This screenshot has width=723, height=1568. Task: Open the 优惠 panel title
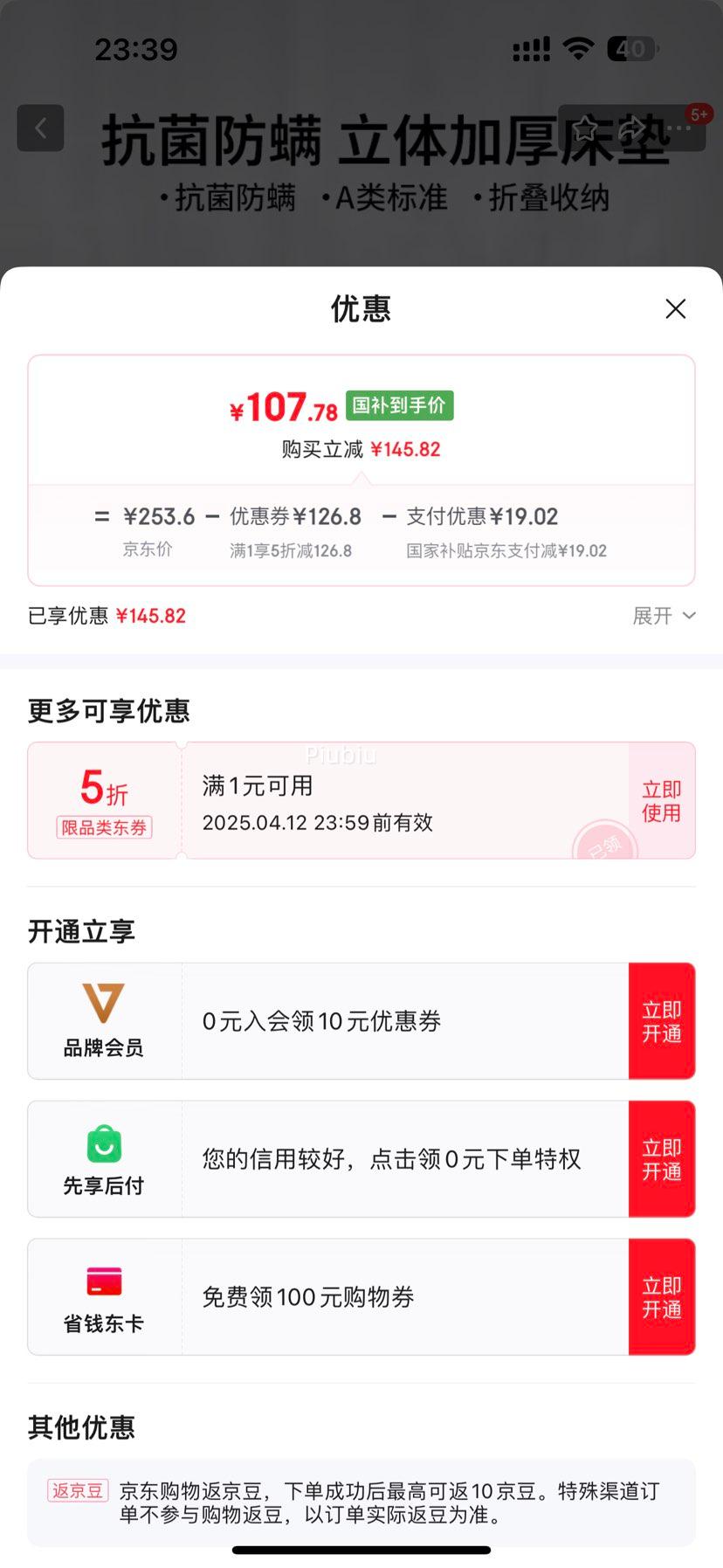click(361, 309)
